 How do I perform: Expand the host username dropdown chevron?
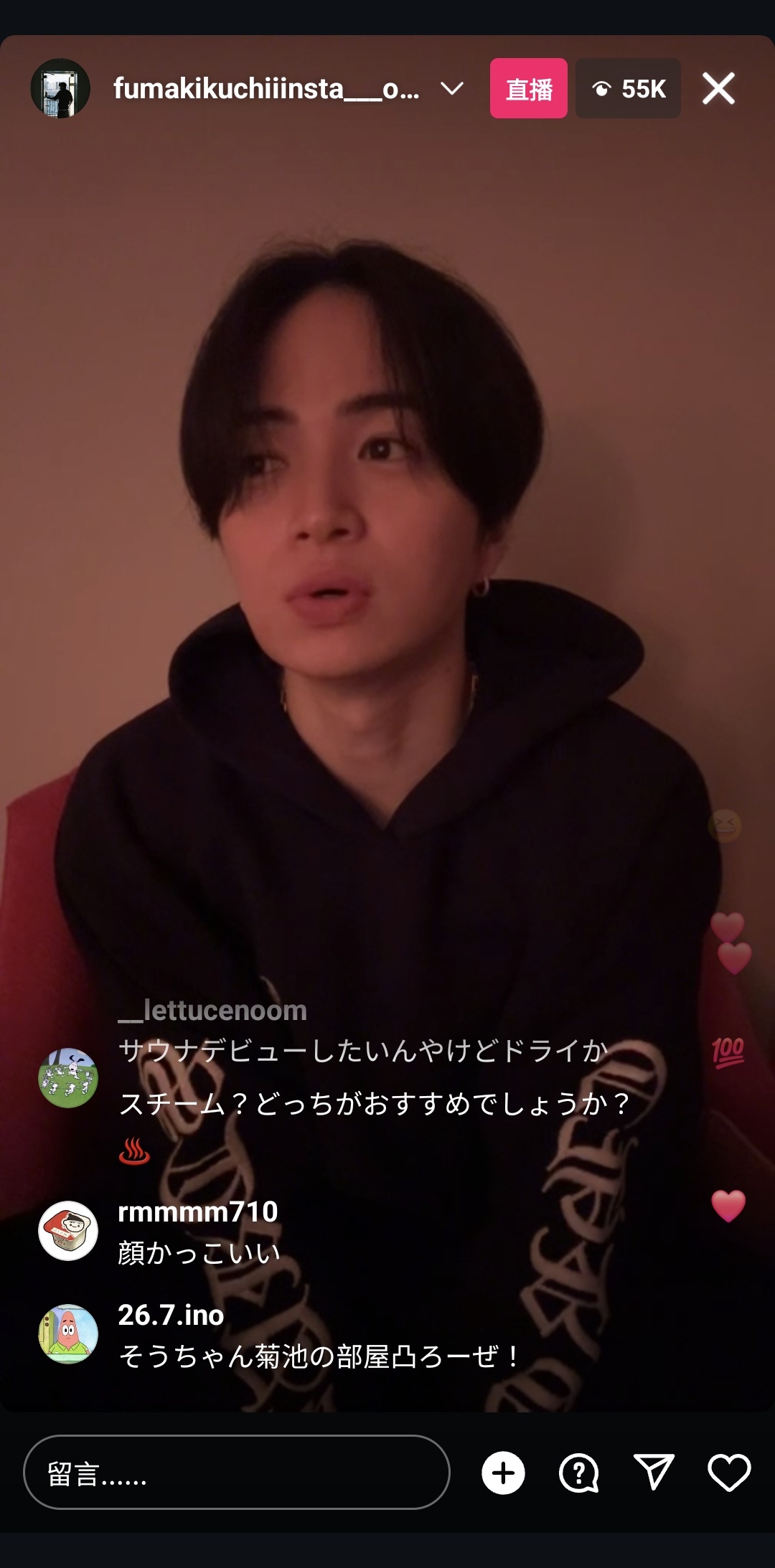pos(451,89)
